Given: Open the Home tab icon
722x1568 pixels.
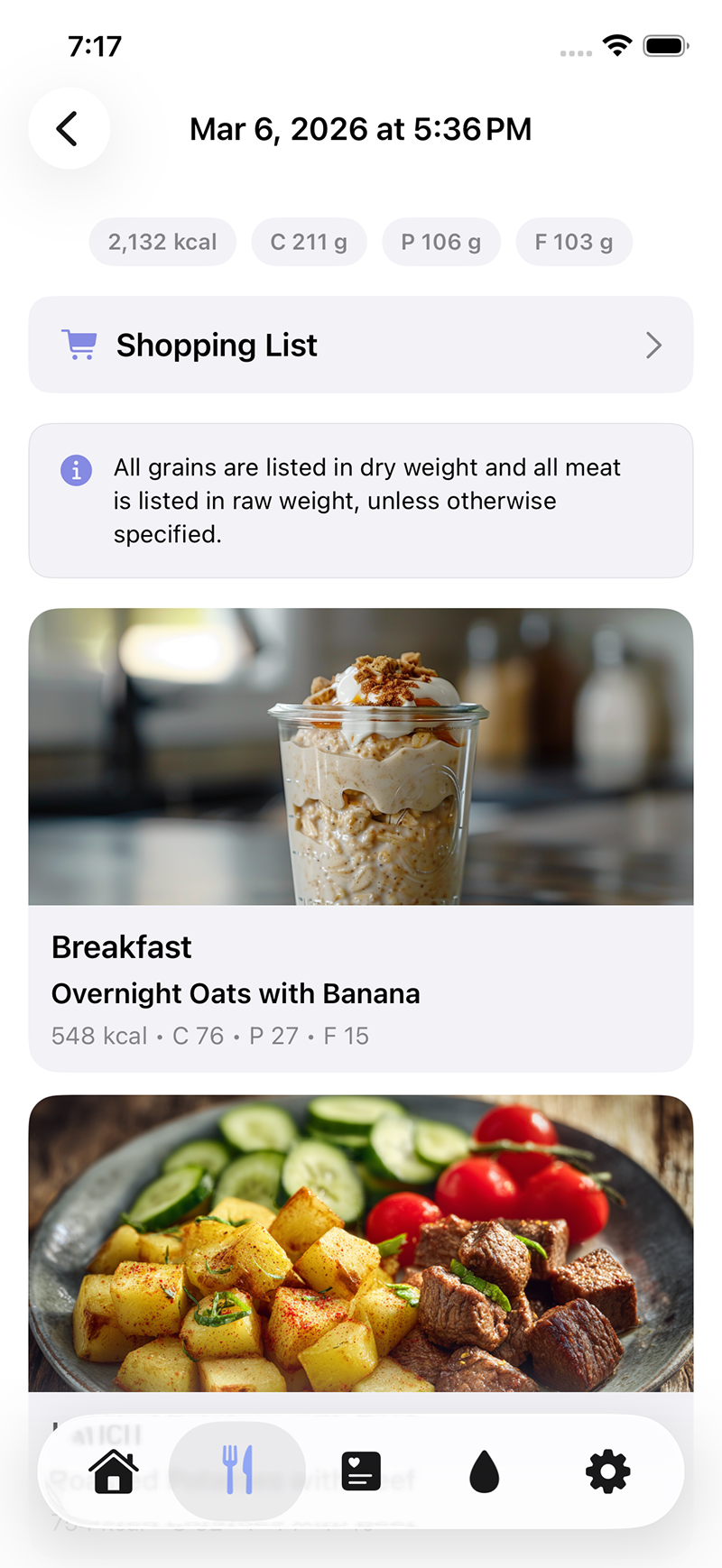Looking at the screenshot, I should click(x=112, y=1471).
